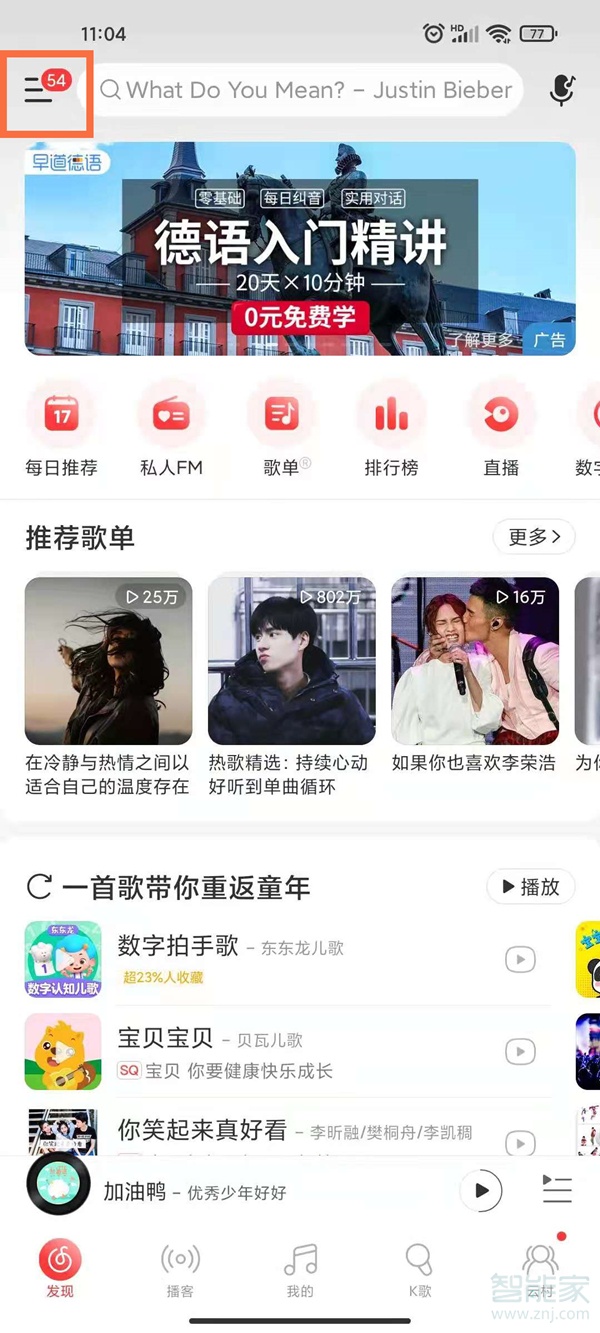Show 更多 recommended playlists
Screen dimensions: 600x1333
click(533, 538)
